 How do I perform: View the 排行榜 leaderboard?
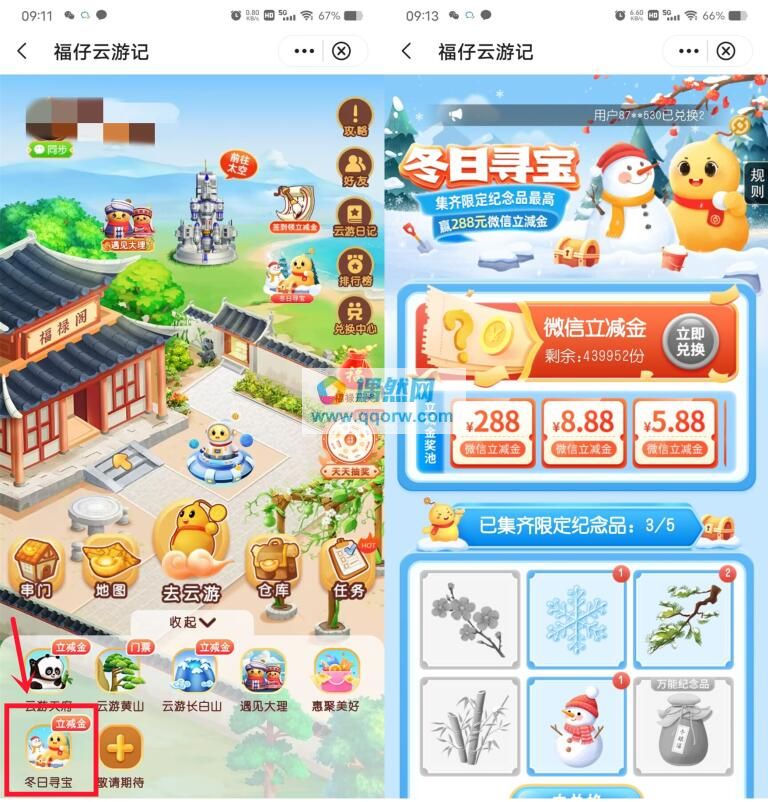(354, 265)
